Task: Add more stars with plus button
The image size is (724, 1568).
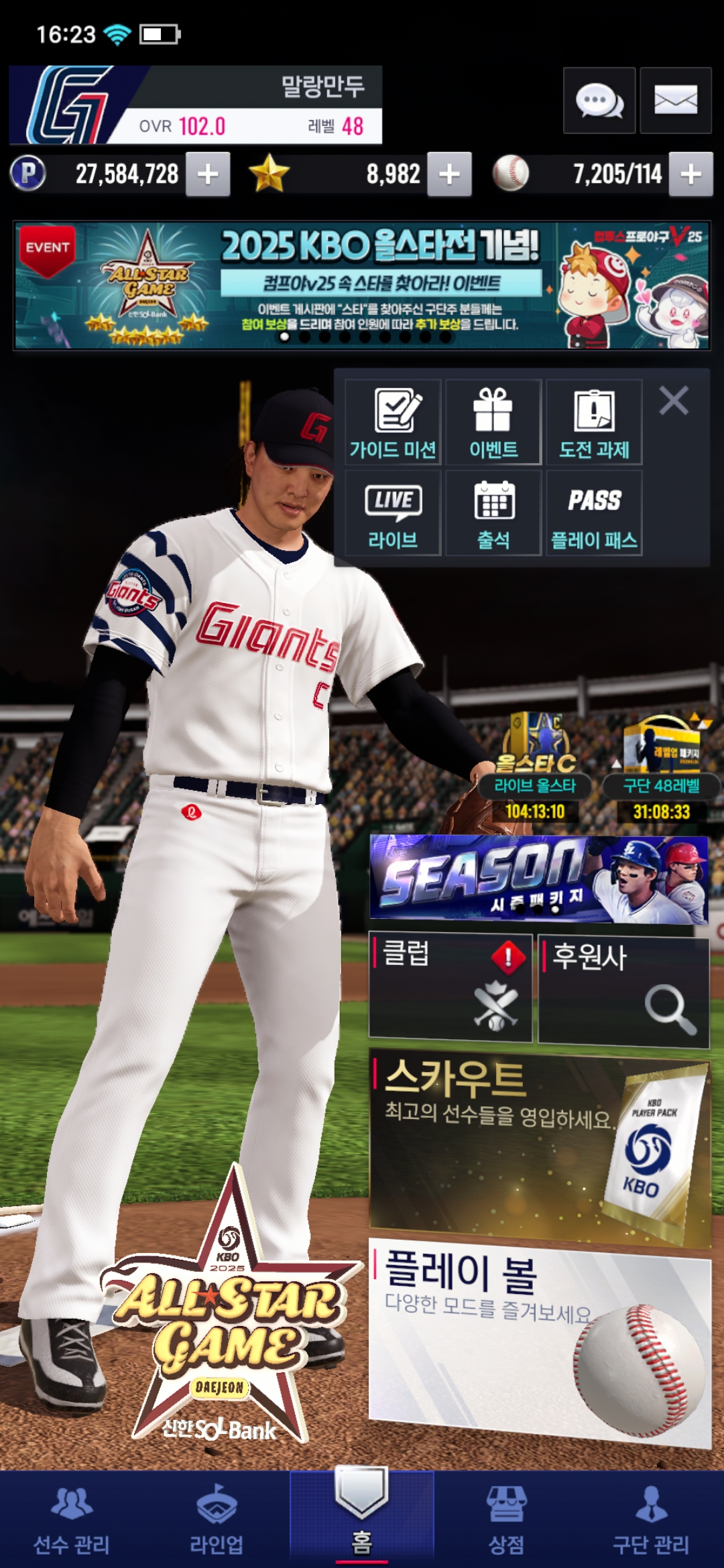Action: point(449,174)
